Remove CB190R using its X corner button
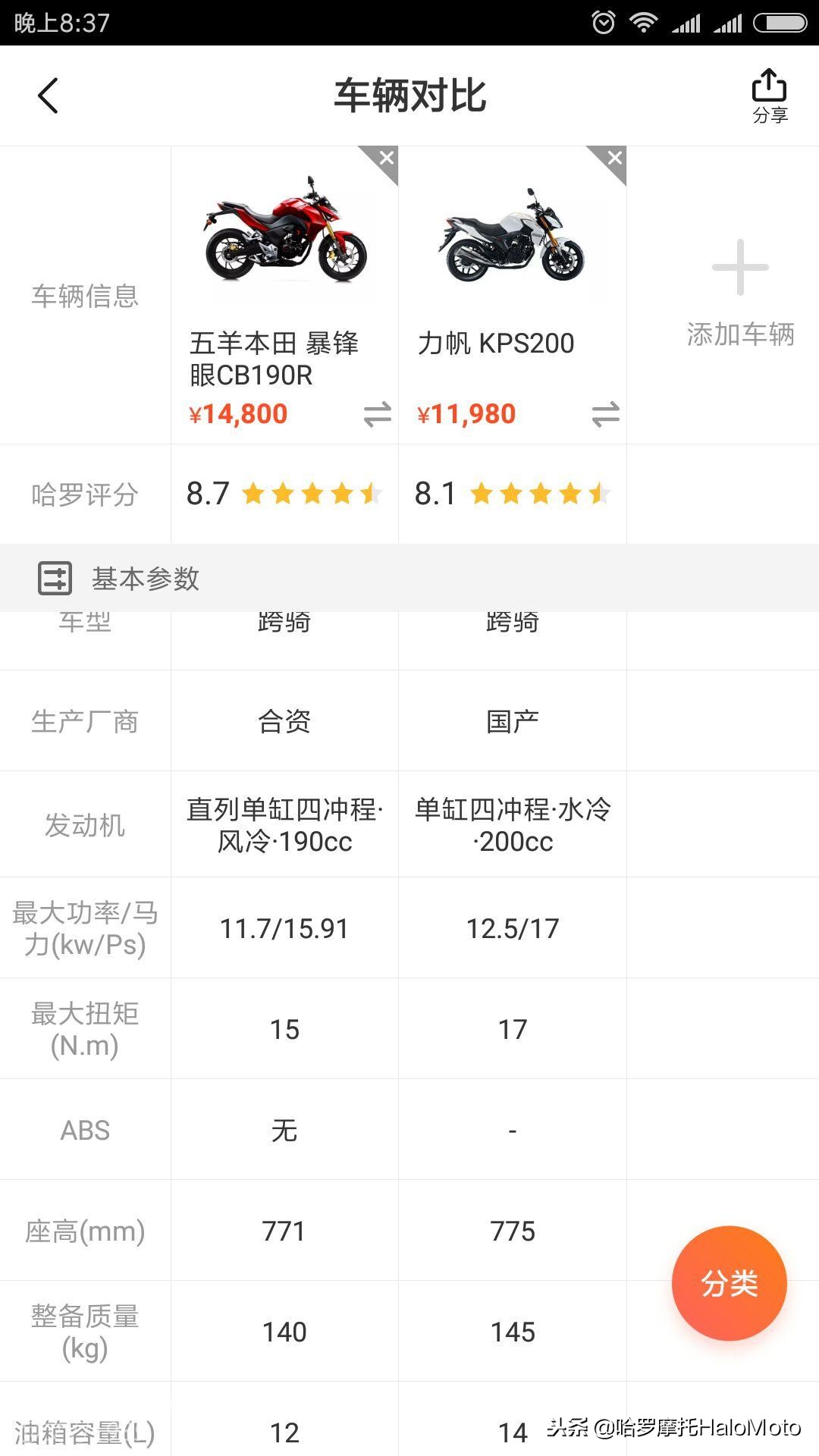Viewport: 819px width, 1456px height. 386,158
